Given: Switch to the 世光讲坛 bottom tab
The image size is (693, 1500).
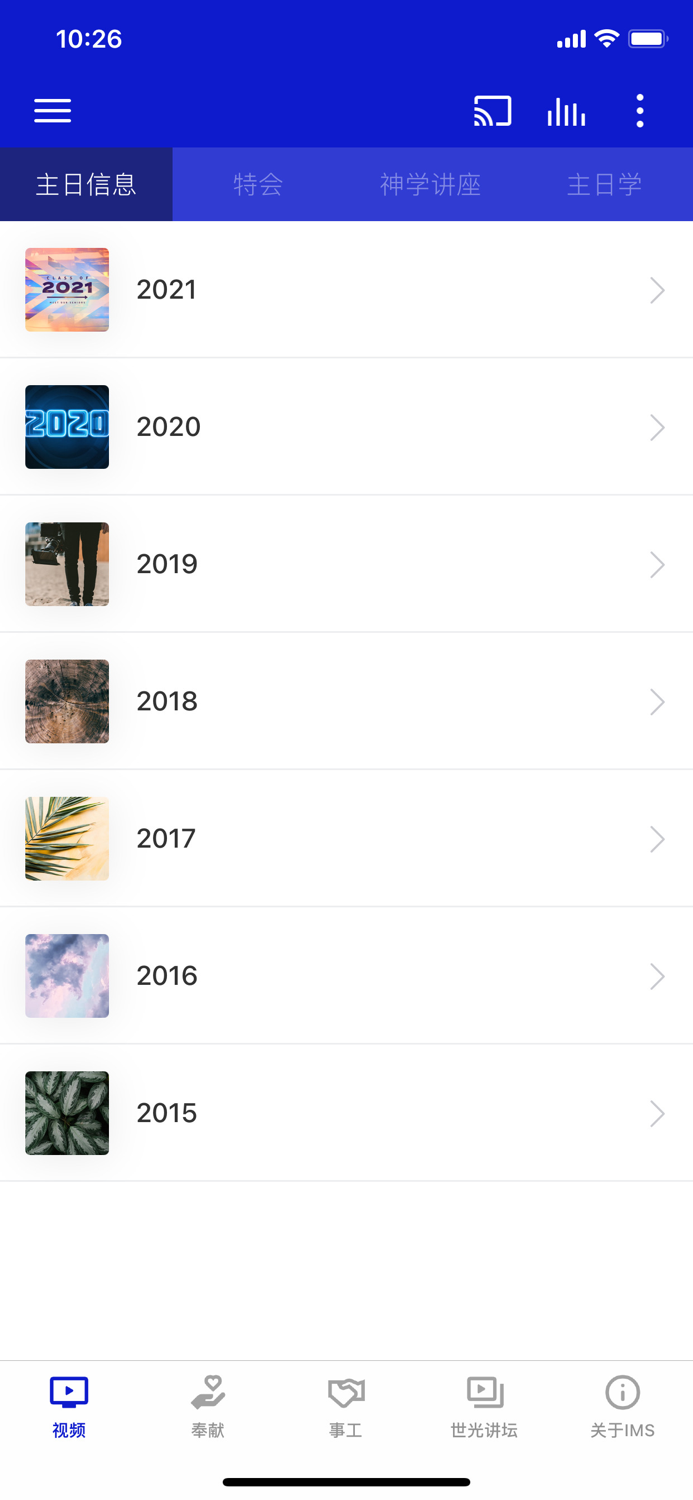Looking at the screenshot, I should (484, 1406).
